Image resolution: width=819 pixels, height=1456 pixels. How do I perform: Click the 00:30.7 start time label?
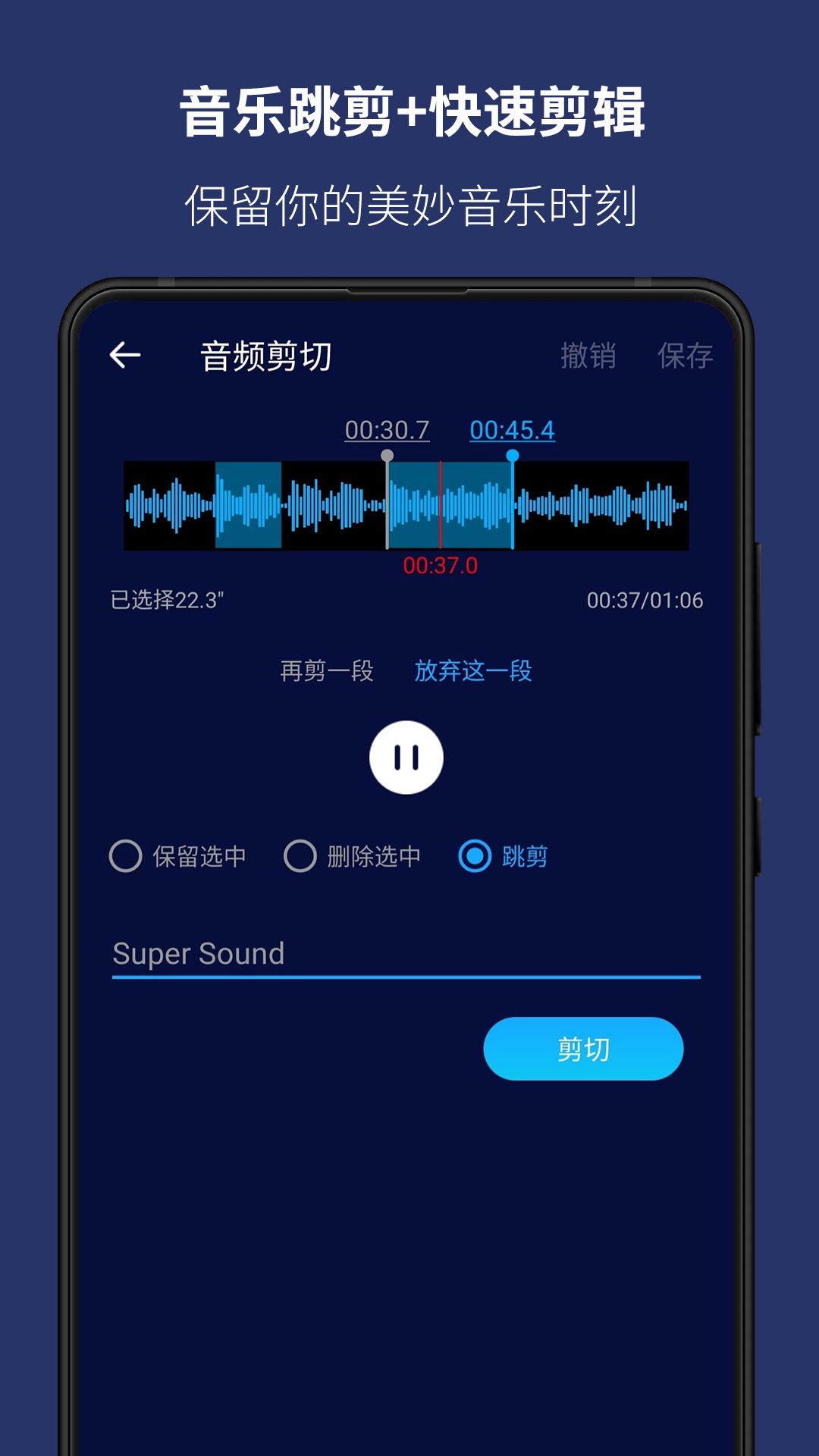(387, 428)
